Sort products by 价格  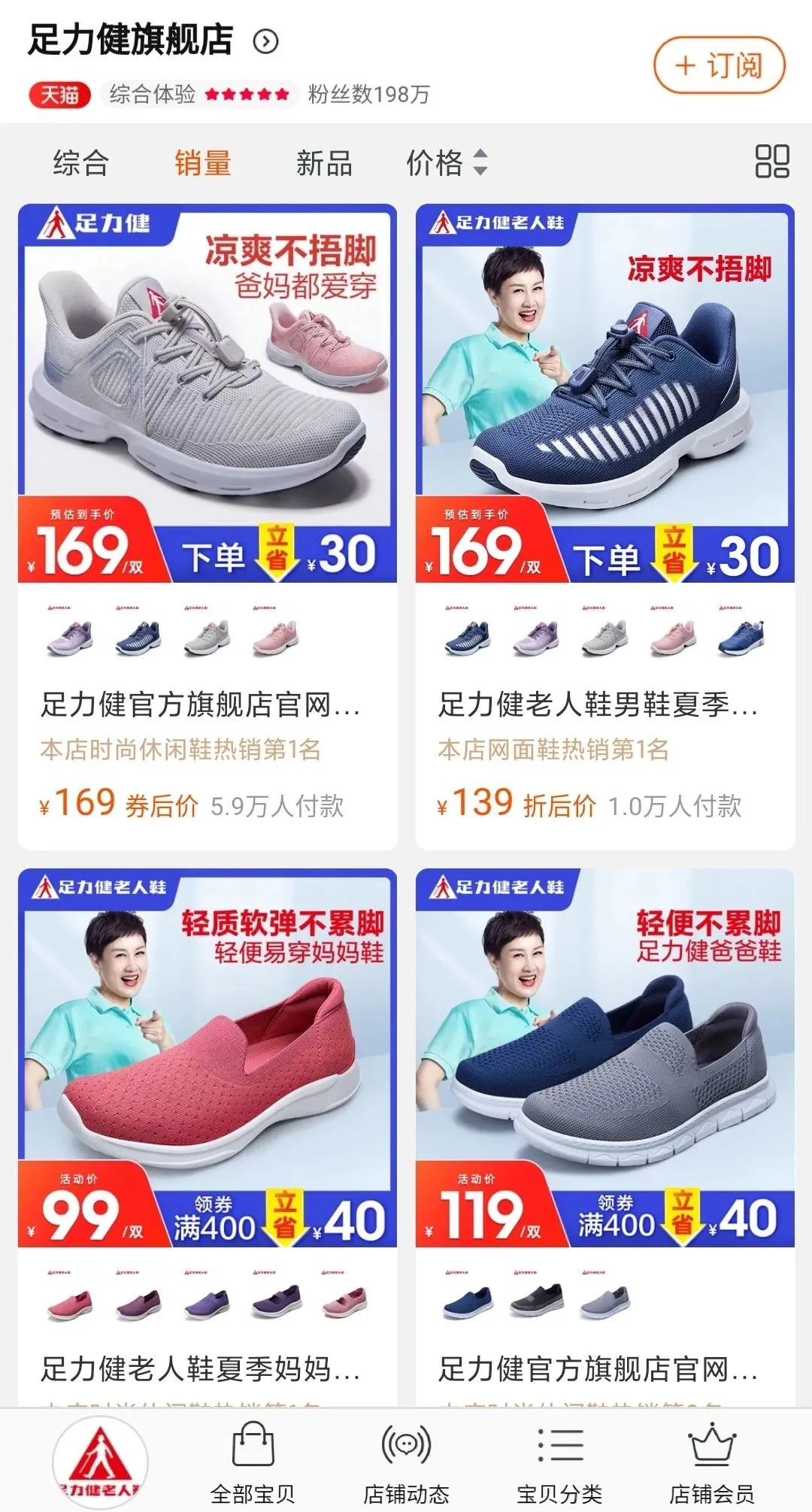click(447, 162)
